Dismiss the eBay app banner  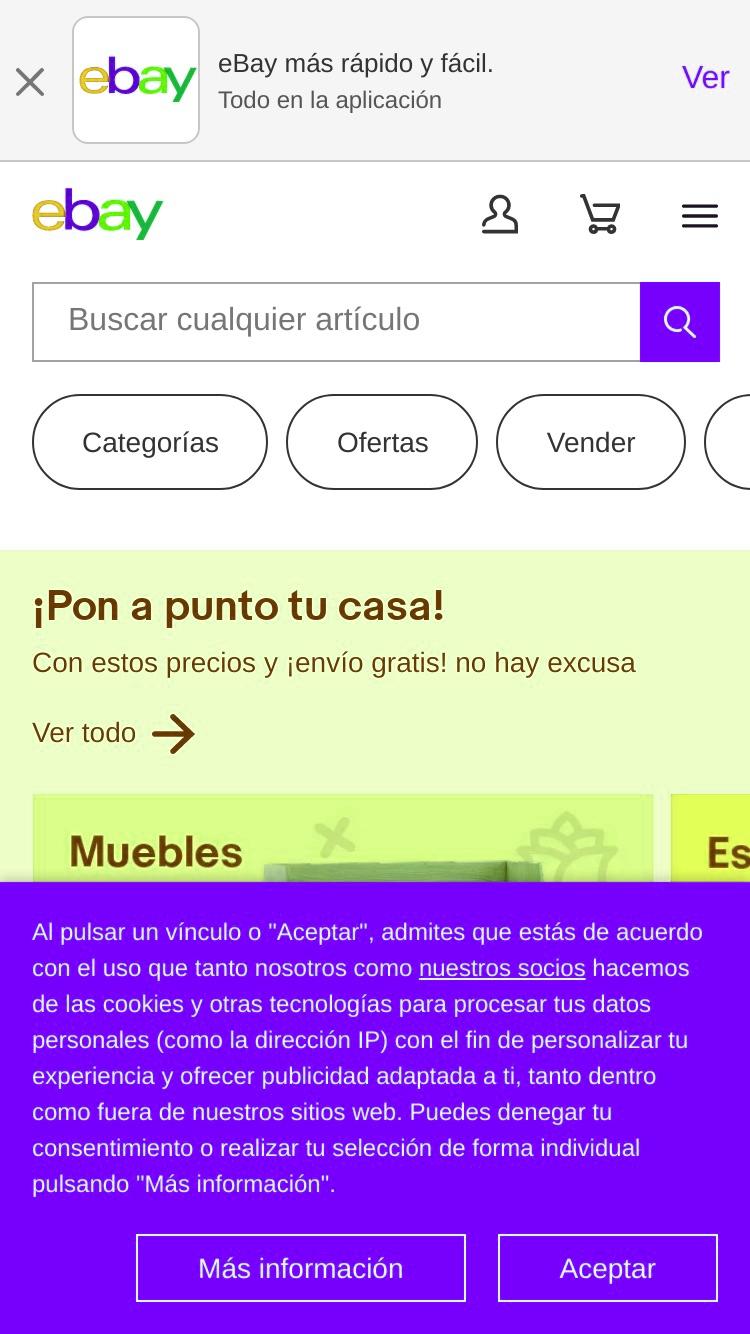[x=30, y=82]
